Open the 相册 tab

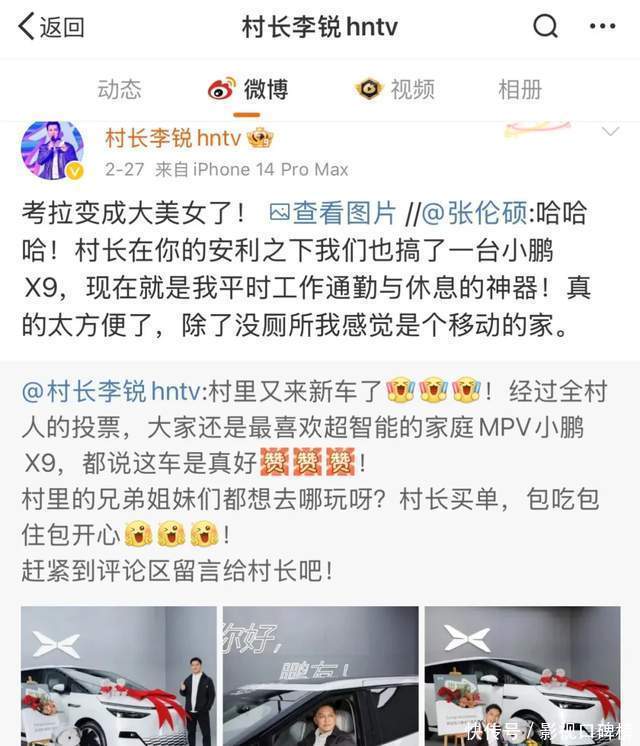519,89
